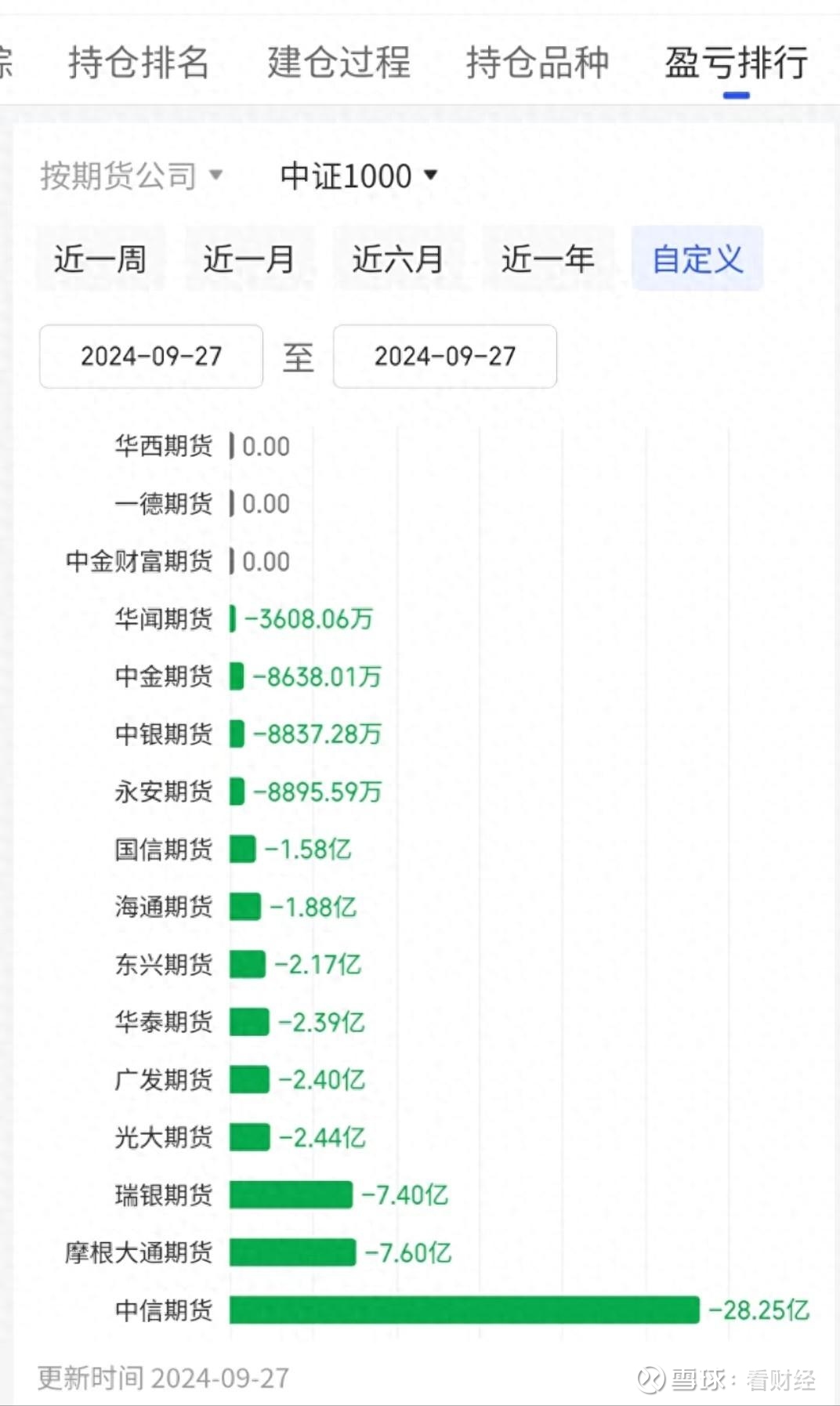Open the 自定义 date range options
The height and width of the screenshot is (1406, 840).
697,259
